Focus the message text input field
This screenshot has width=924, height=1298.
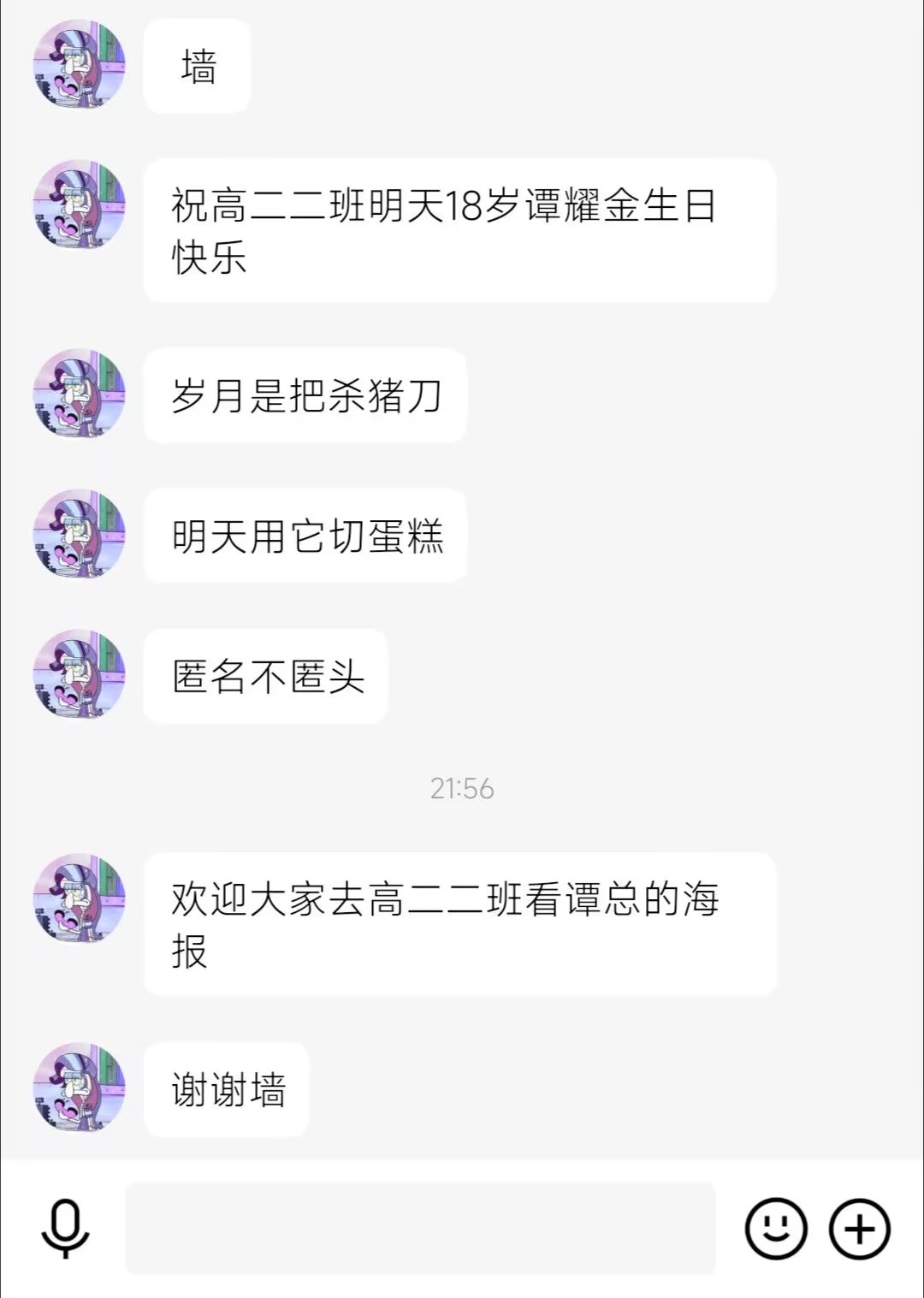[420, 1229]
